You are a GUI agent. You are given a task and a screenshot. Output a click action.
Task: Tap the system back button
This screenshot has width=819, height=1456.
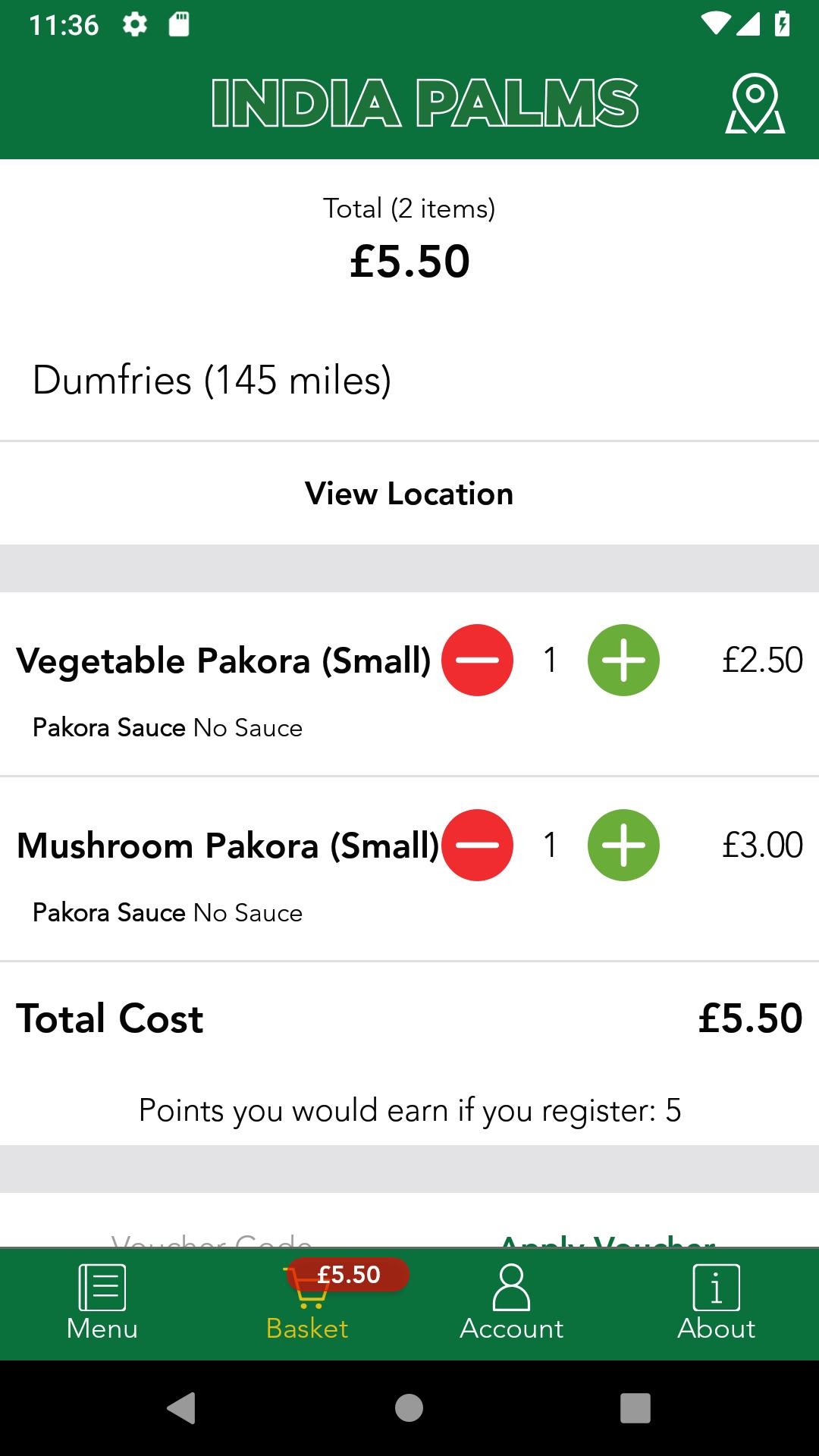click(182, 1408)
